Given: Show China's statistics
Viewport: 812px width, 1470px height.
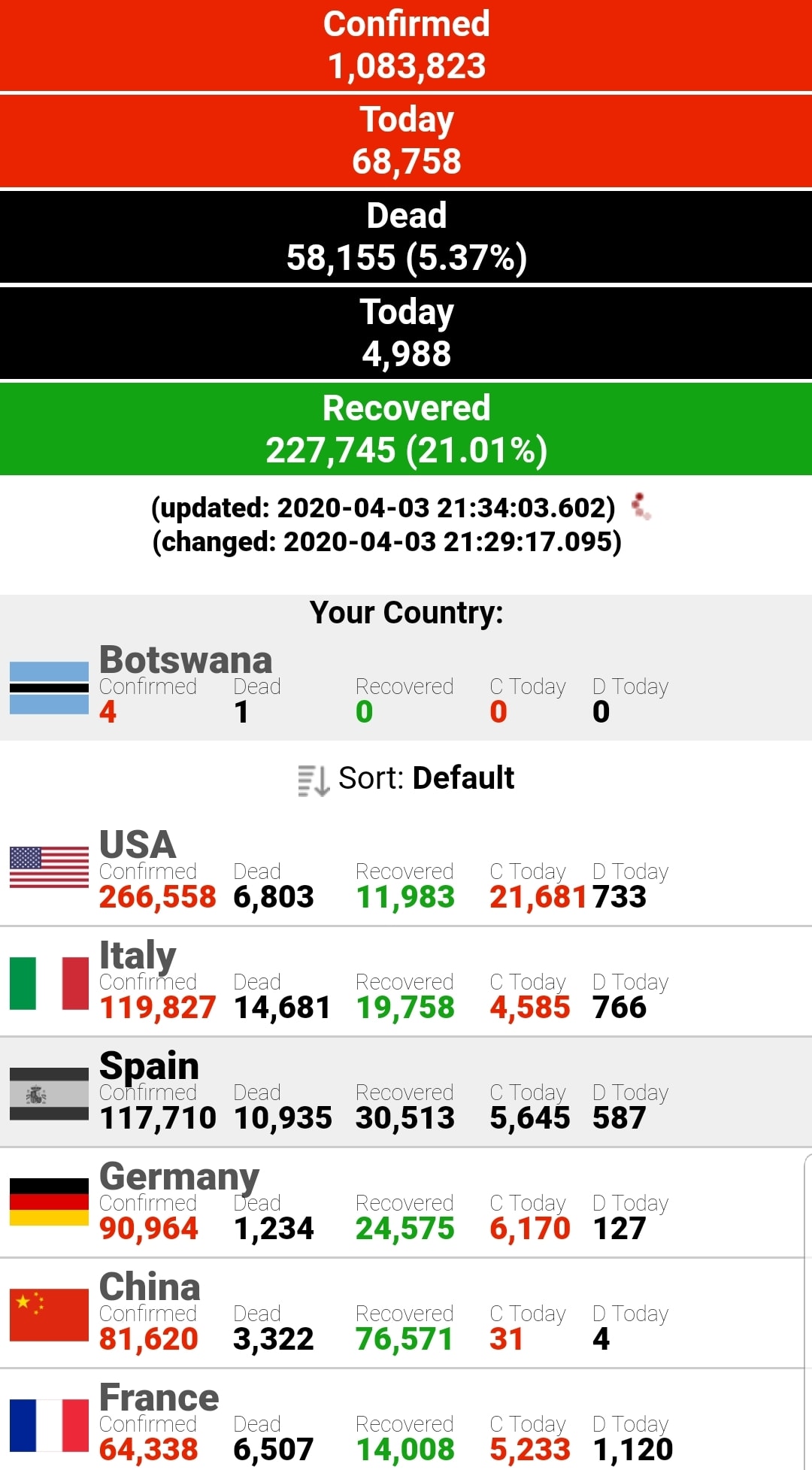Looking at the screenshot, I should tap(406, 1313).
